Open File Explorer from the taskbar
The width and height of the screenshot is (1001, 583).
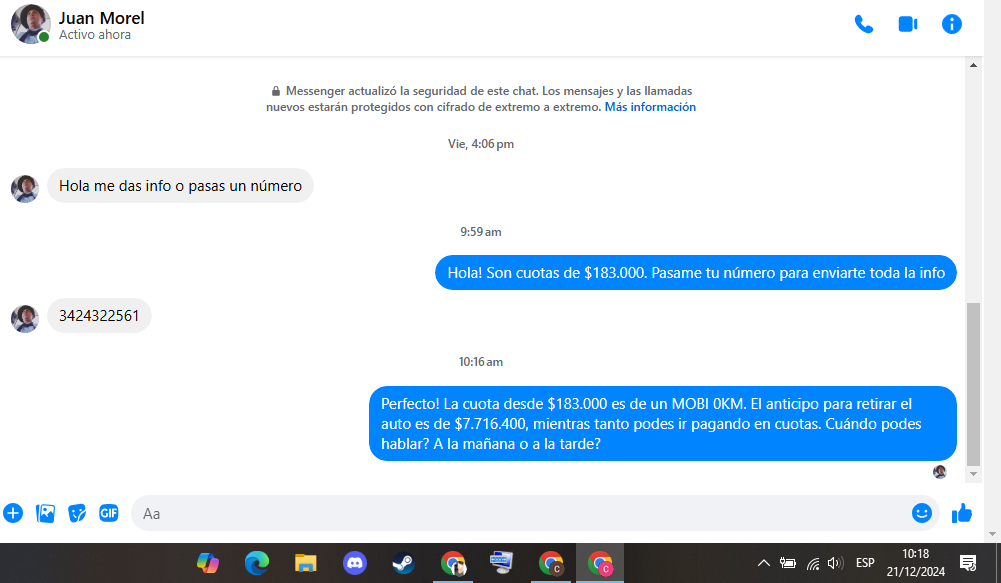point(306,563)
